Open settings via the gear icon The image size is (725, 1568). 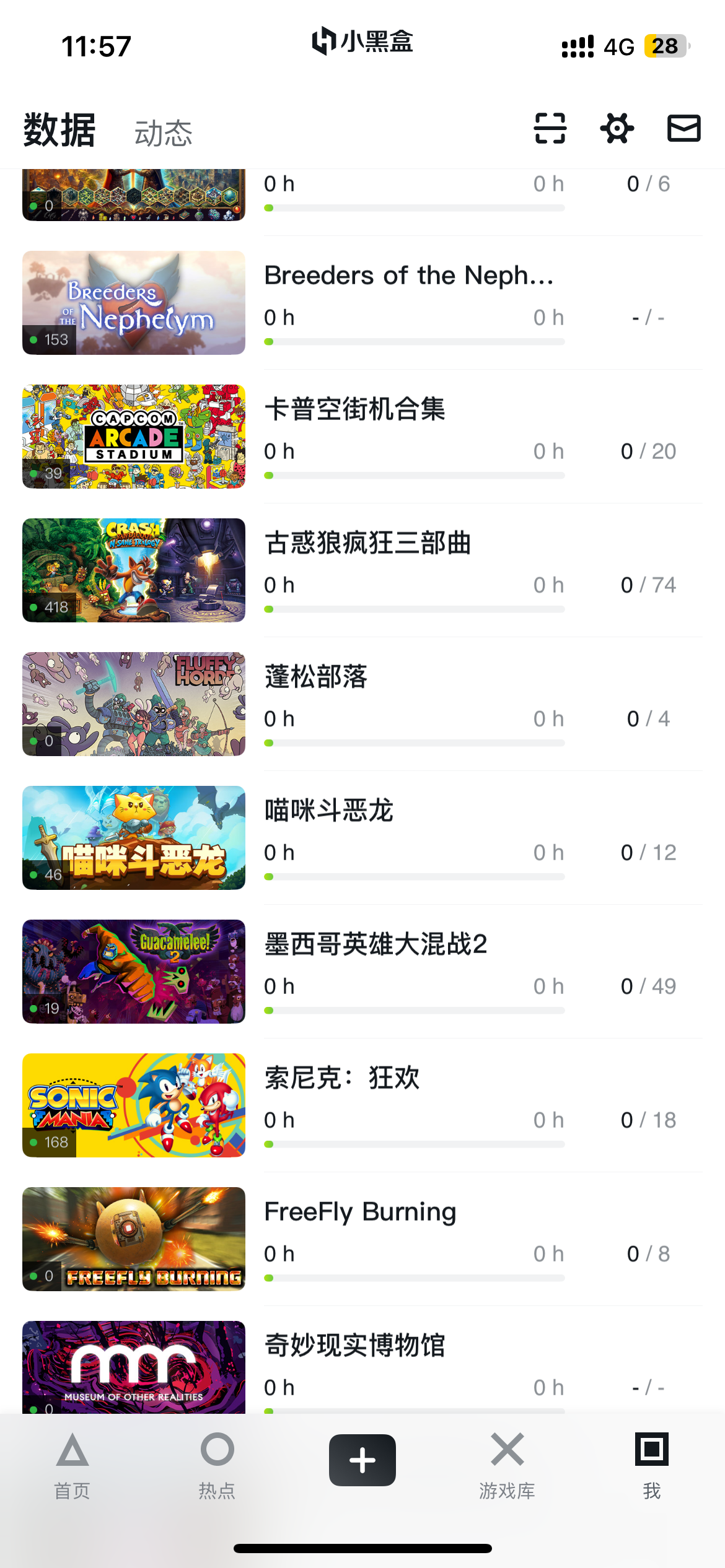(617, 128)
